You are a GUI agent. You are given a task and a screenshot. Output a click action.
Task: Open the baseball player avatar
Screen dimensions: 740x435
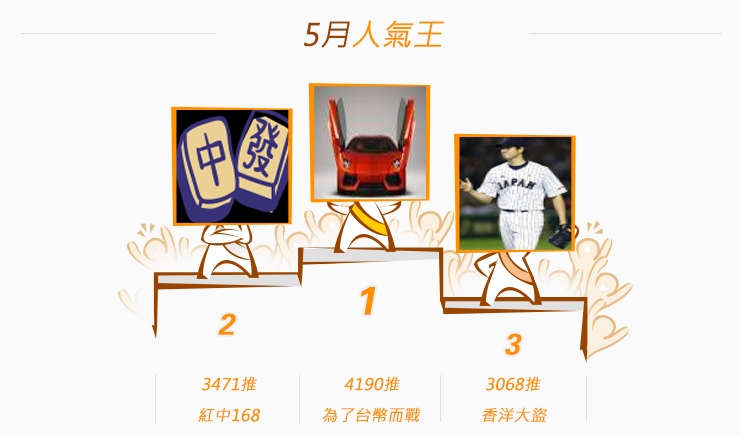[515, 193]
